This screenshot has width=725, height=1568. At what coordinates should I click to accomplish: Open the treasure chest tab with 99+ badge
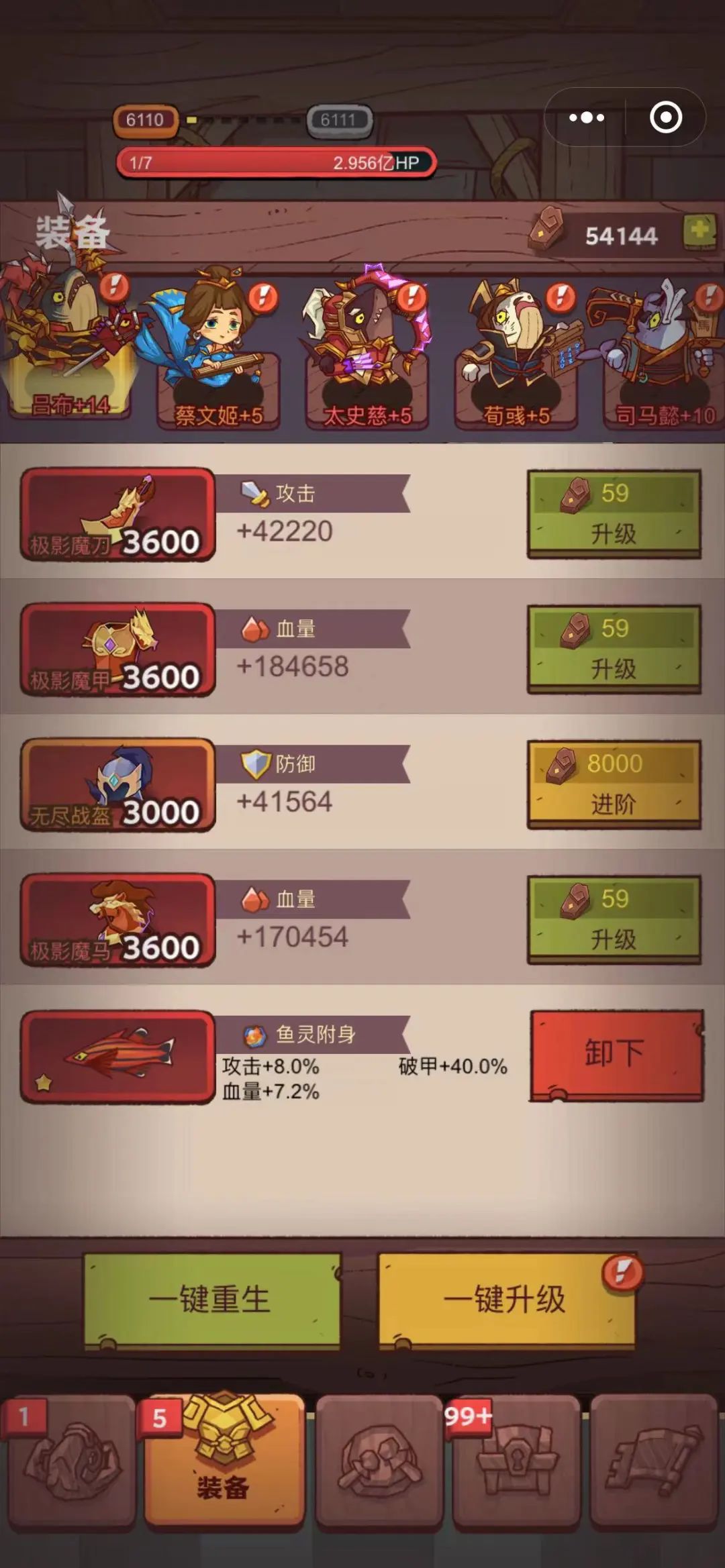[516, 1463]
